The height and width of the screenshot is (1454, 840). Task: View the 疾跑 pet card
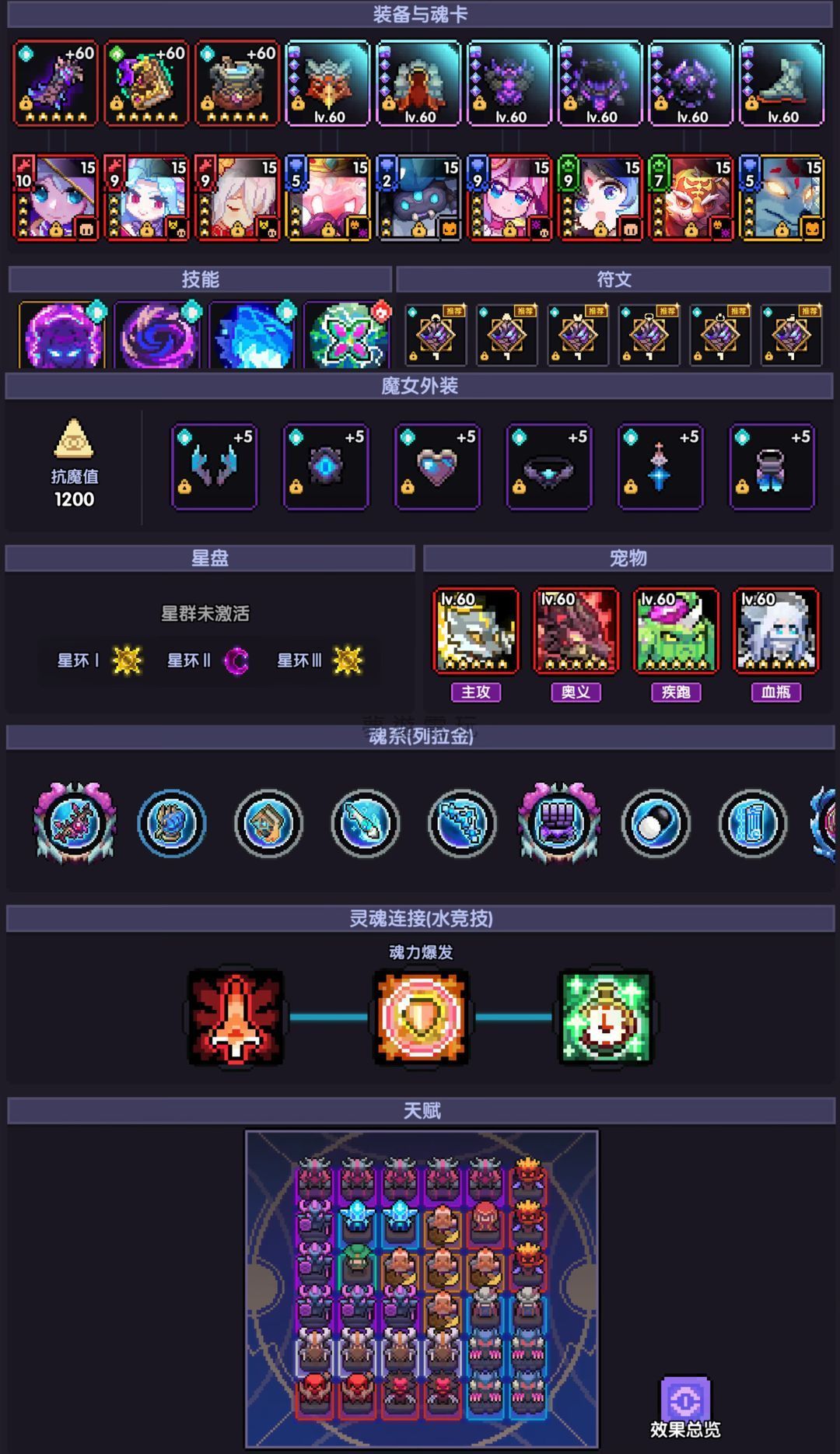click(x=675, y=631)
